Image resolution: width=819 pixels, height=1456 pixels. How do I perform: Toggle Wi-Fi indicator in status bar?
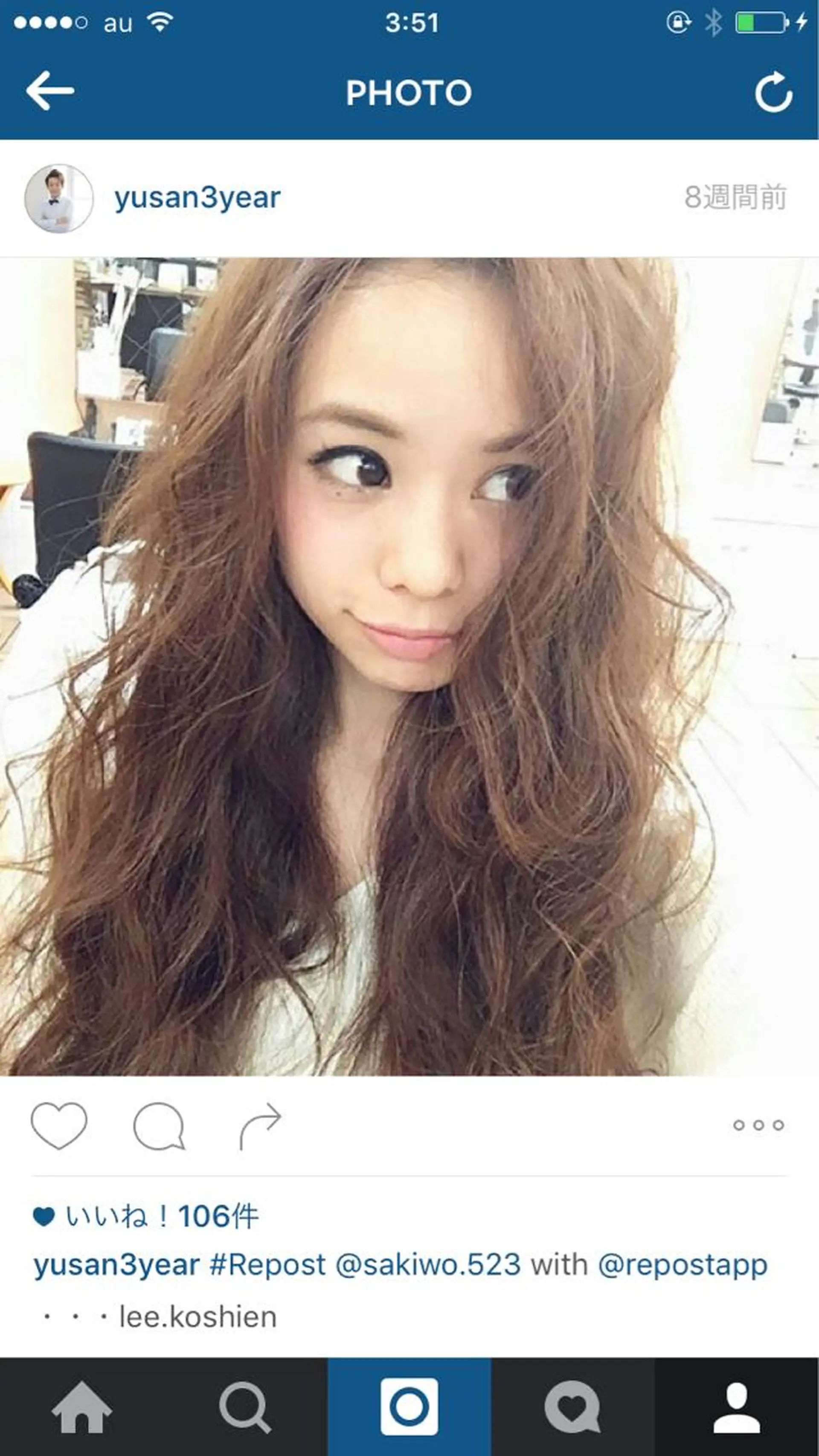(159, 21)
